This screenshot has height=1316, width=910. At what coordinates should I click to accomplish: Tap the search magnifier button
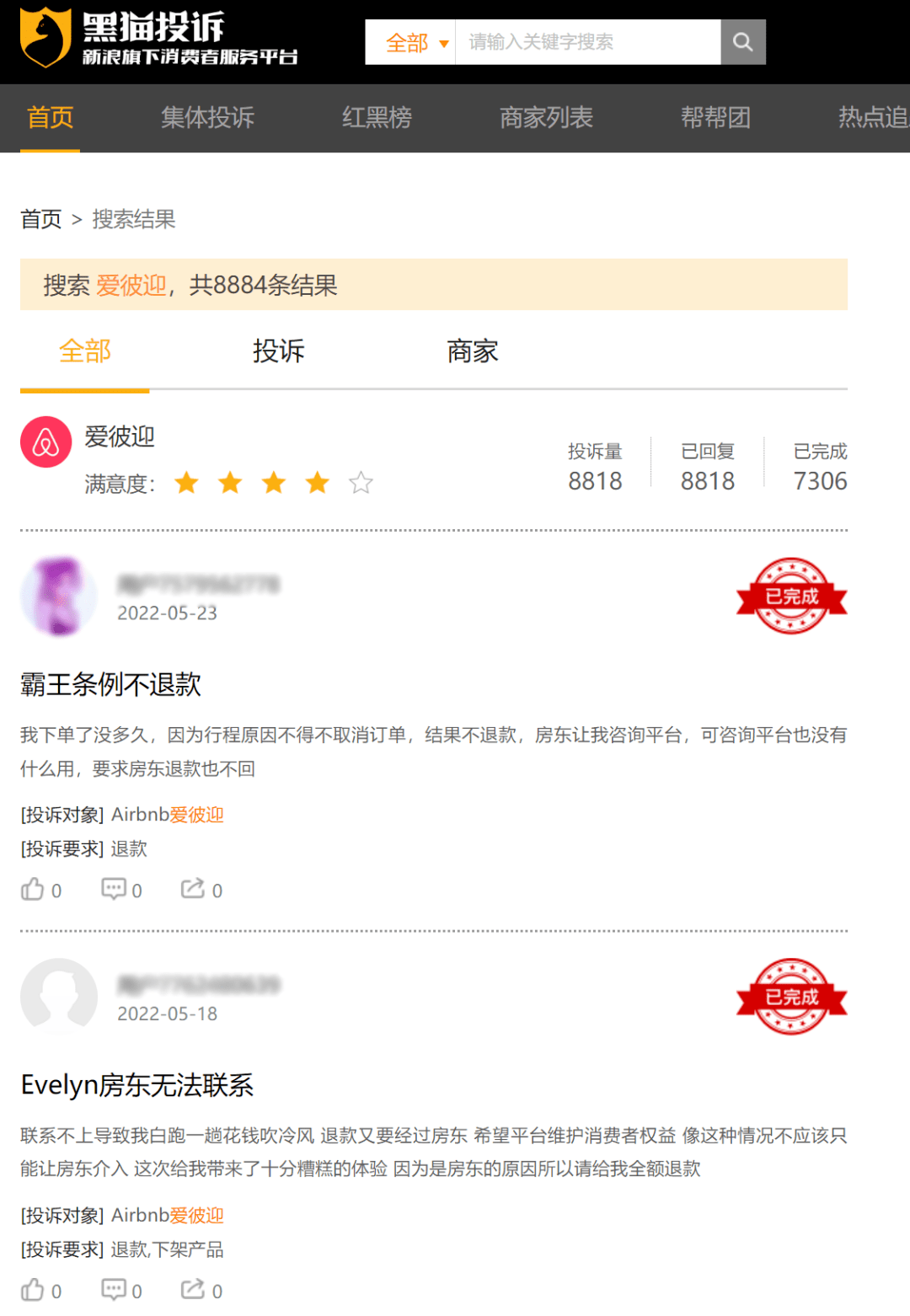[742, 42]
